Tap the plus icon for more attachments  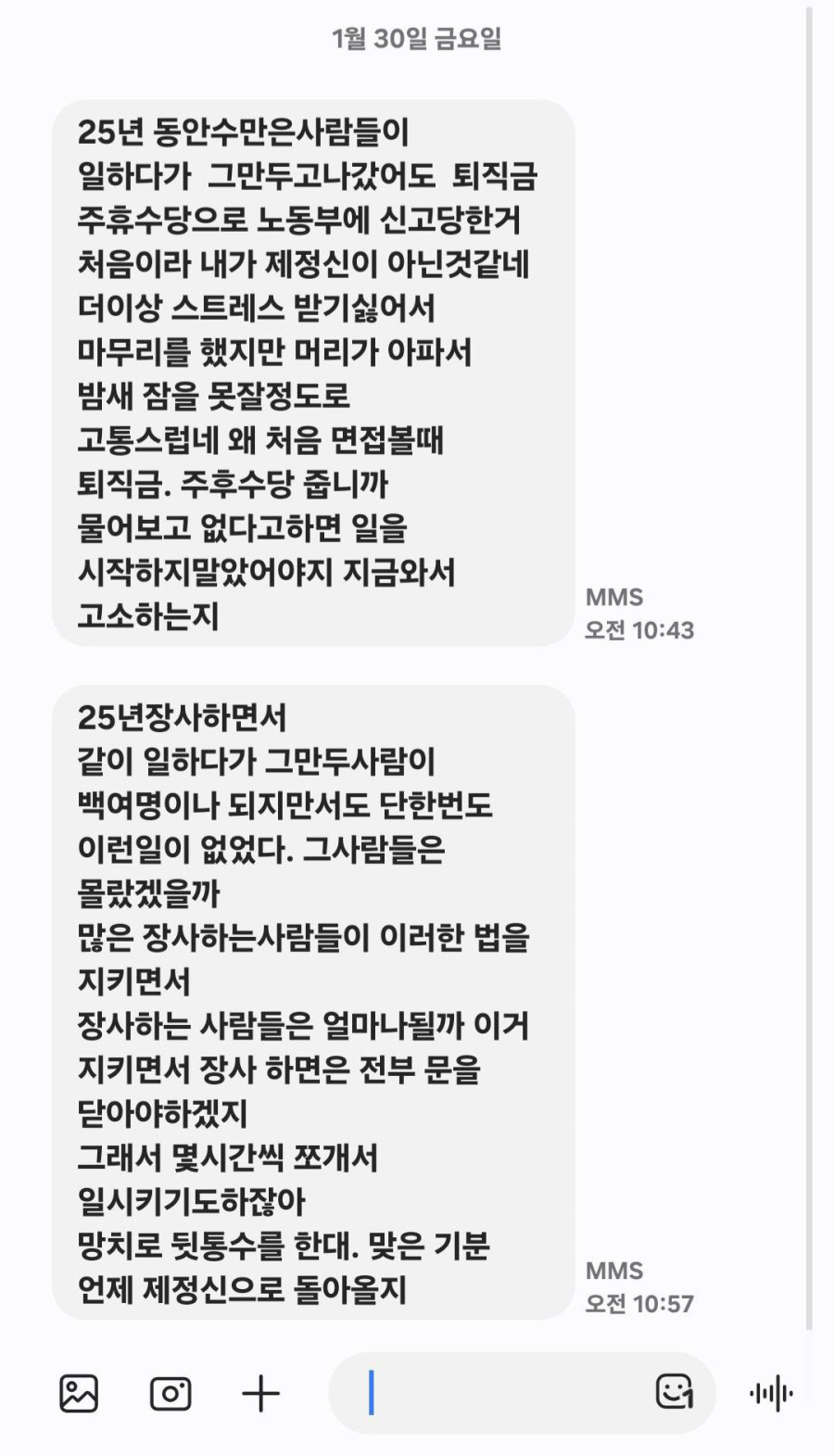tap(260, 1393)
